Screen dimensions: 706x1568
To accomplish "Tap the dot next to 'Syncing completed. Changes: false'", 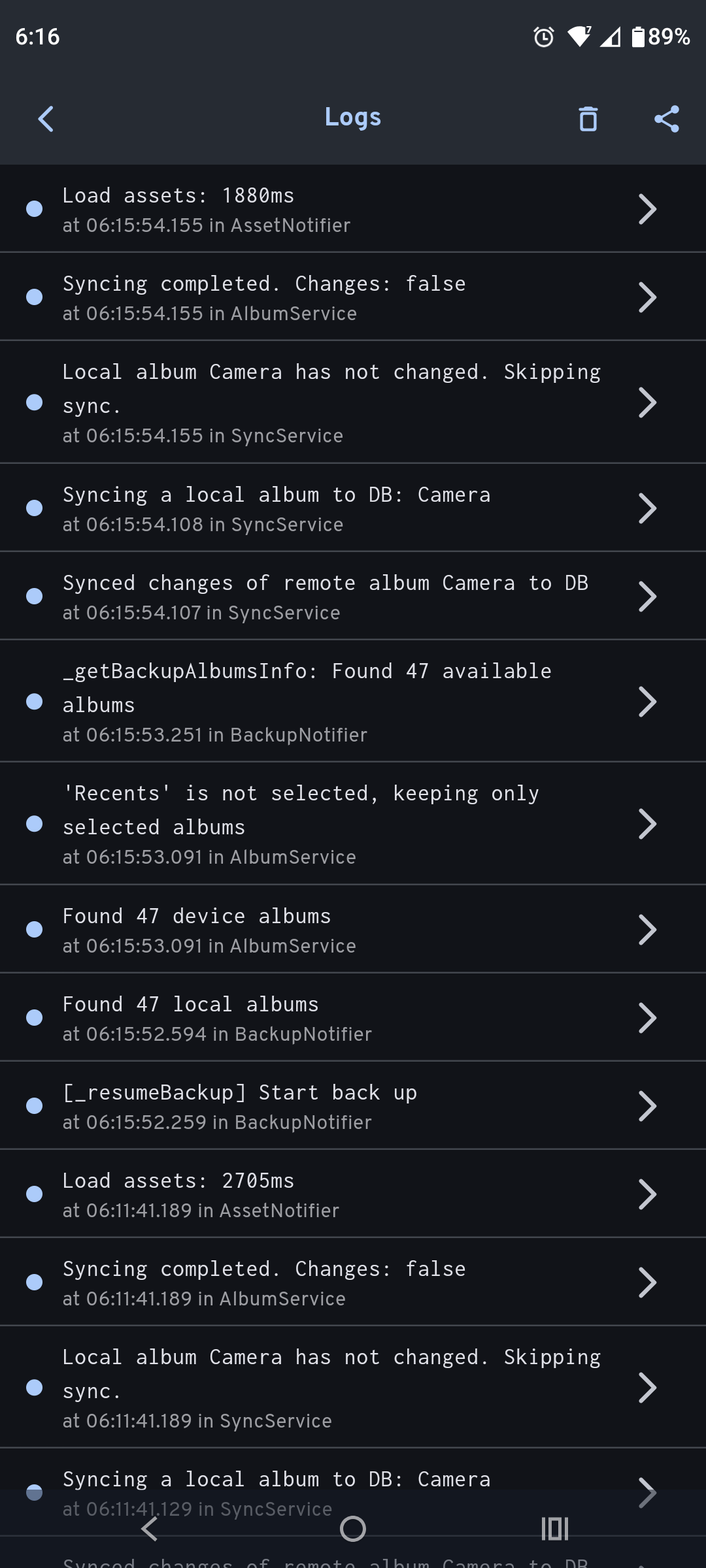I will tap(35, 296).
